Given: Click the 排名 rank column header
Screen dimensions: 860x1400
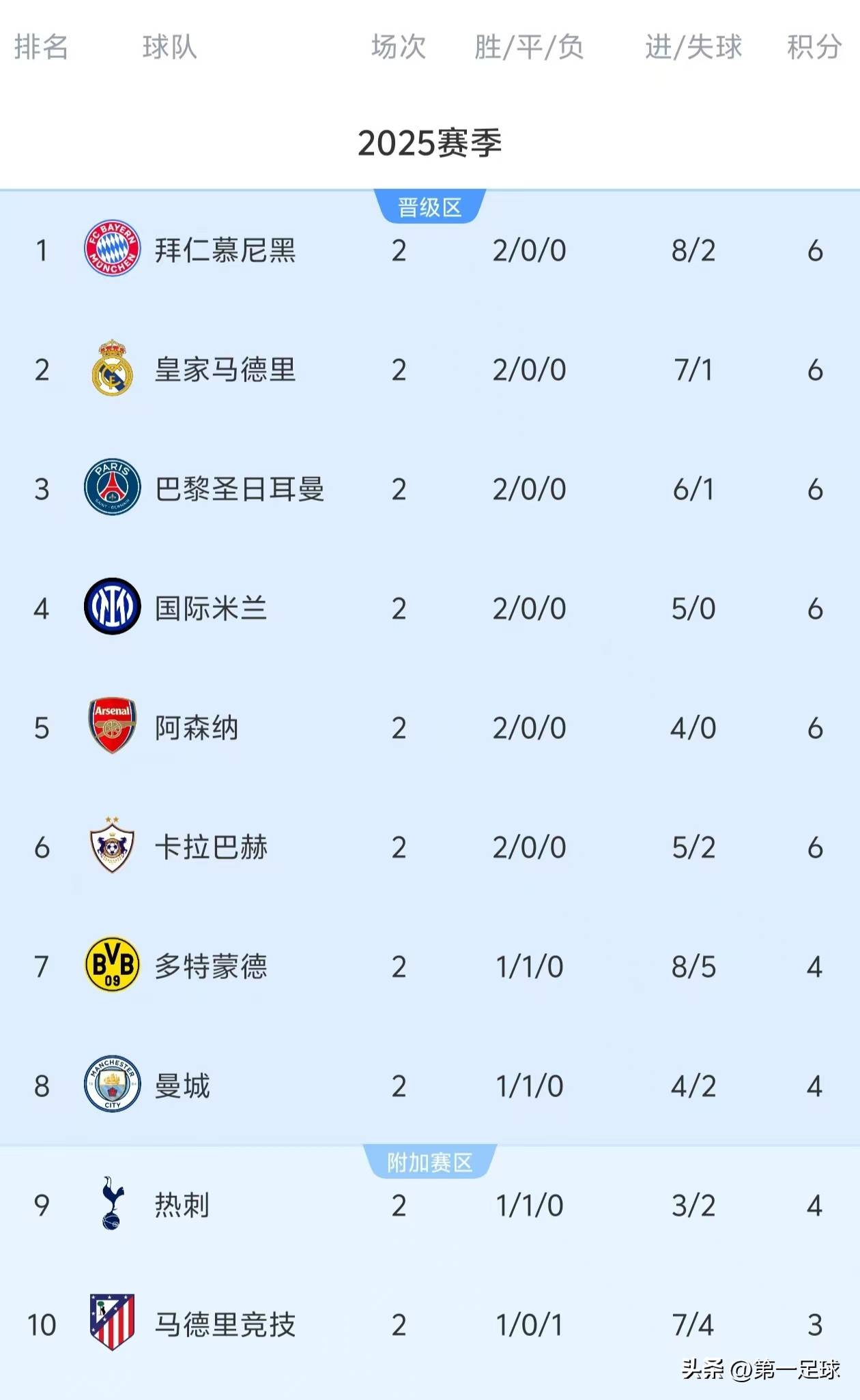Looking at the screenshot, I should click(x=42, y=48).
